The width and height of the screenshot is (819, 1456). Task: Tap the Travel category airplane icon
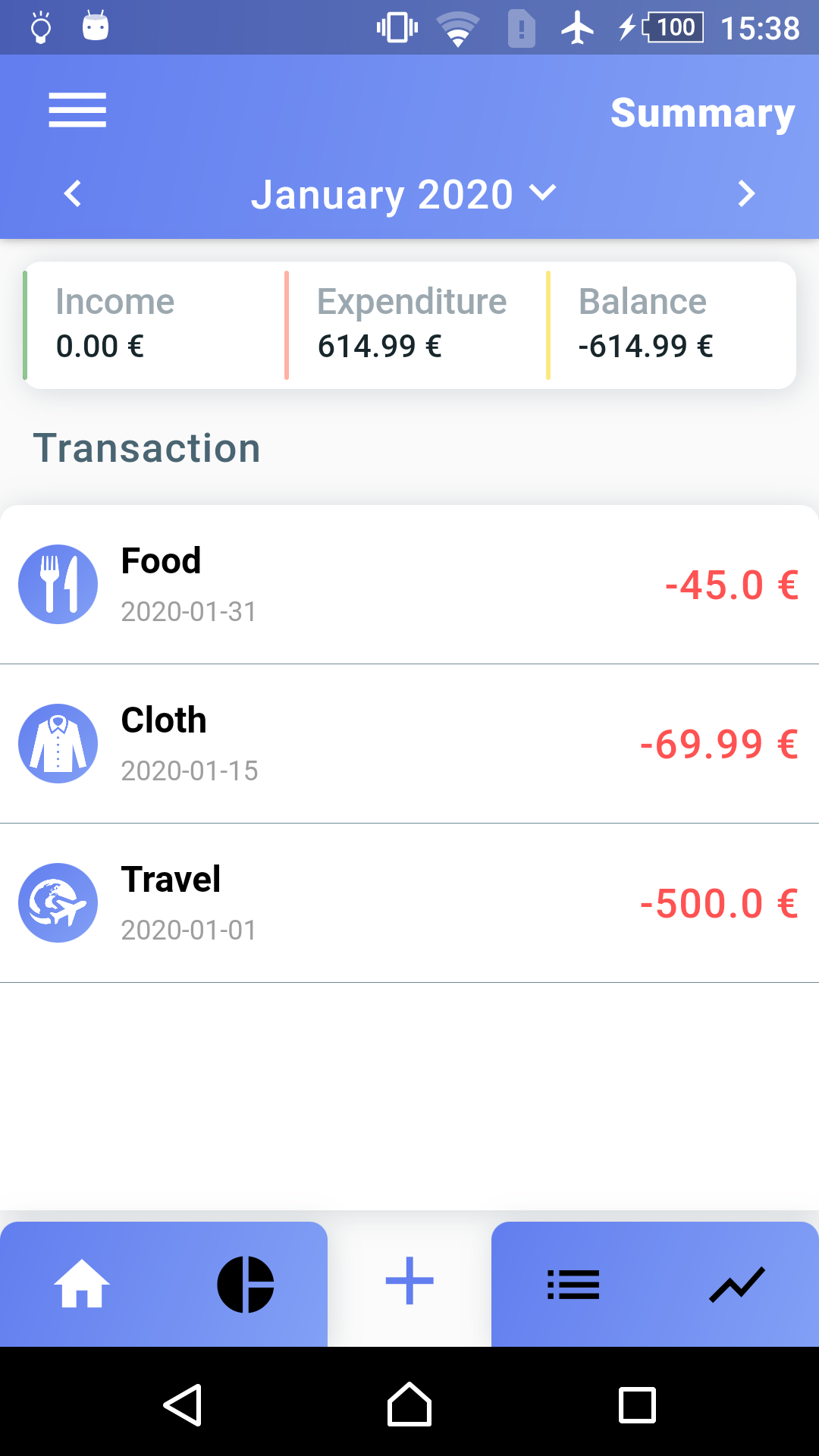(58, 903)
